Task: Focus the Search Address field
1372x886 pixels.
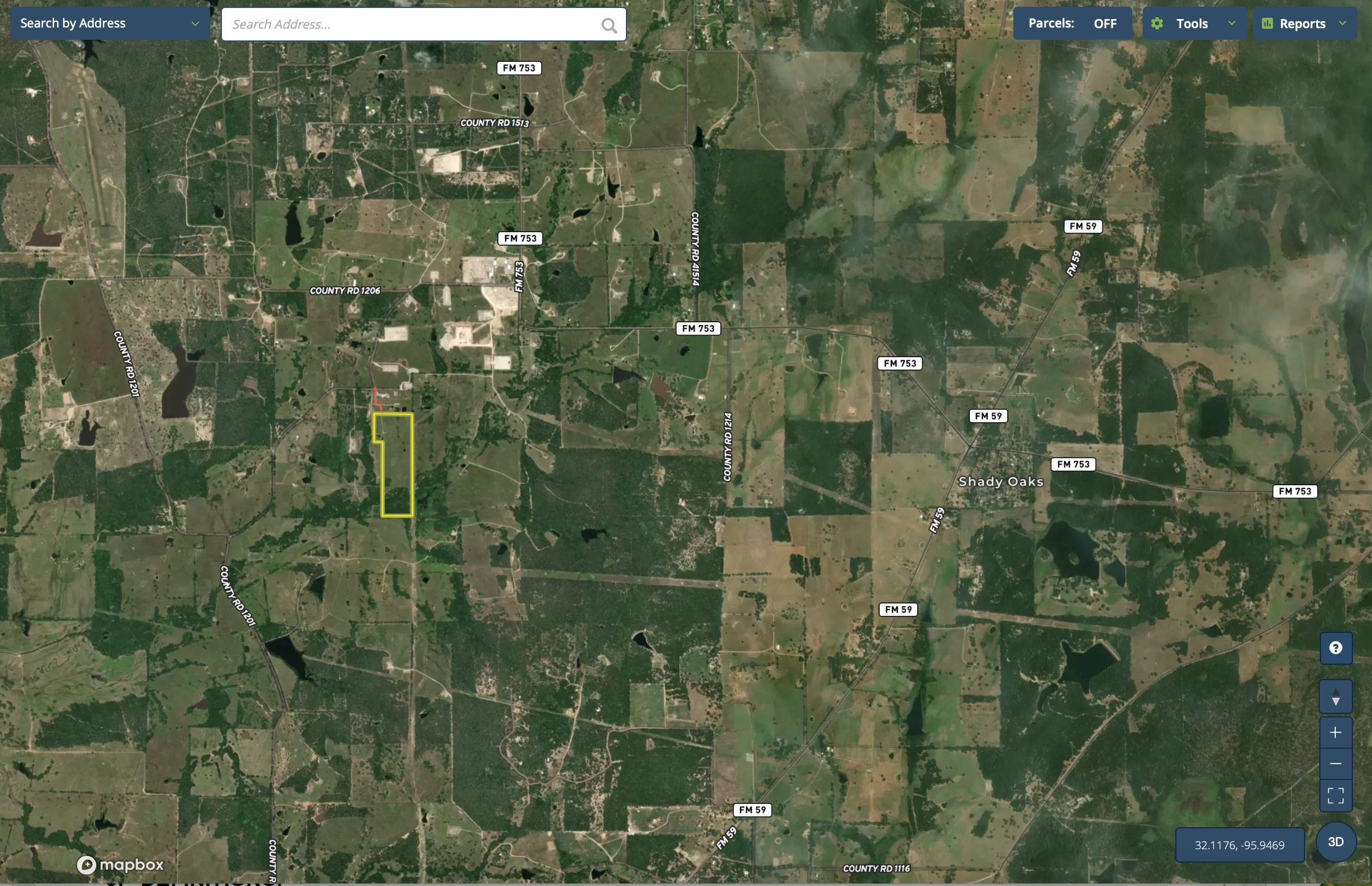Action: 411,25
